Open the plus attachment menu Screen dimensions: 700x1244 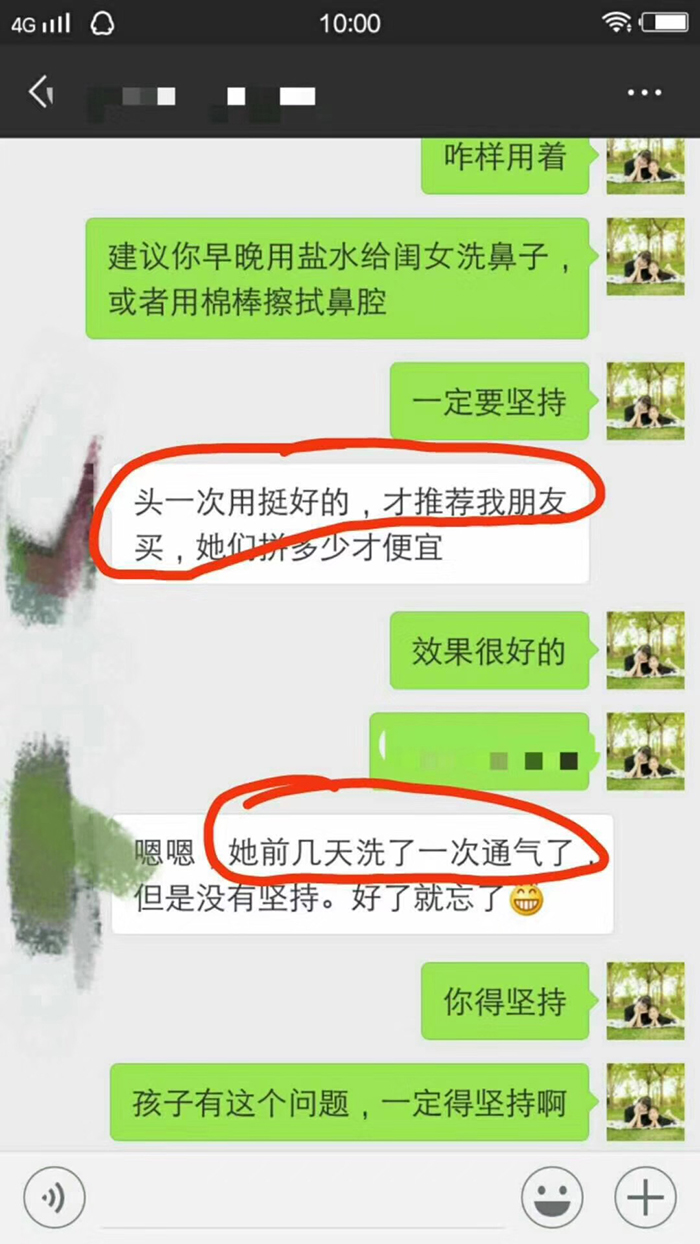click(x=645, y=1197)
